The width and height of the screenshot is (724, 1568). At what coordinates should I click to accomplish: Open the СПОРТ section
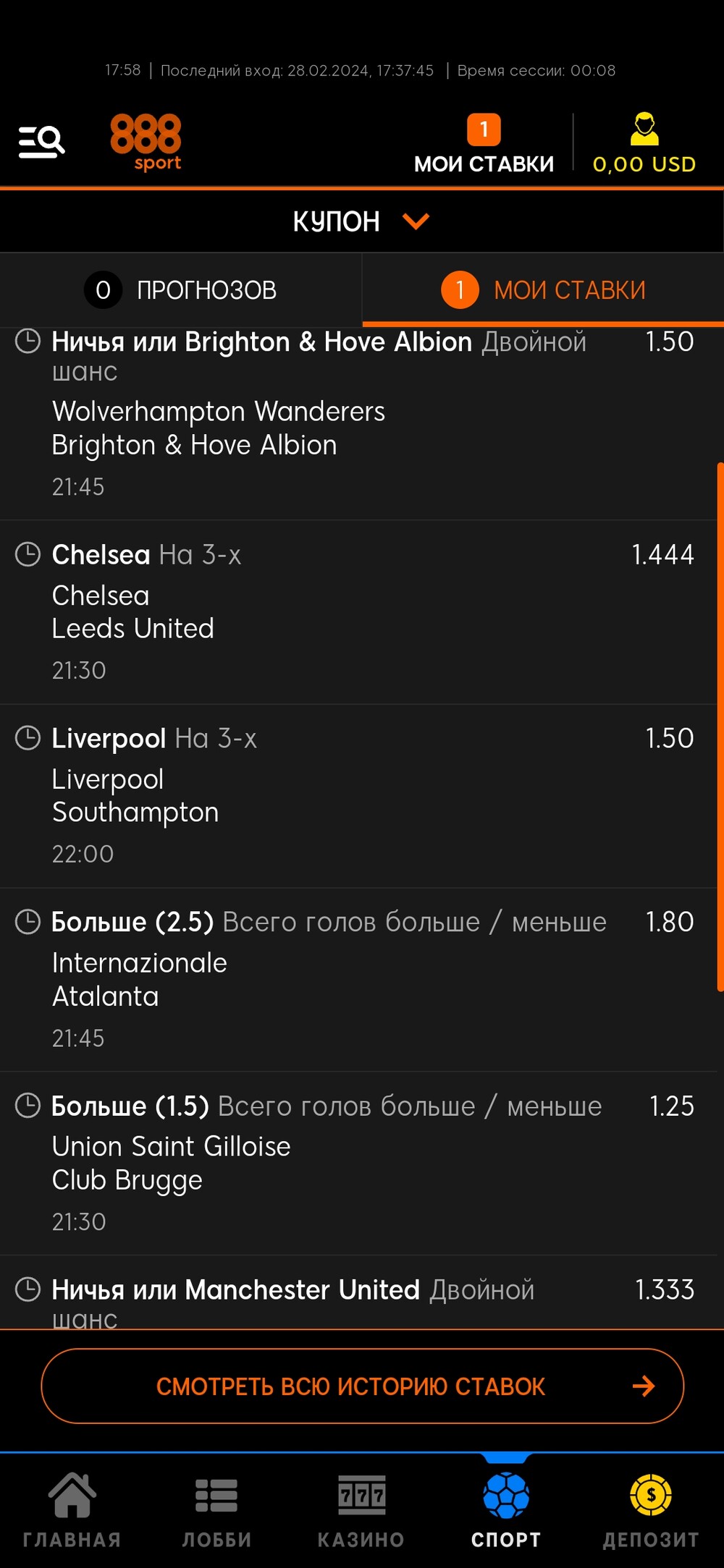(x=506, y=1510)
